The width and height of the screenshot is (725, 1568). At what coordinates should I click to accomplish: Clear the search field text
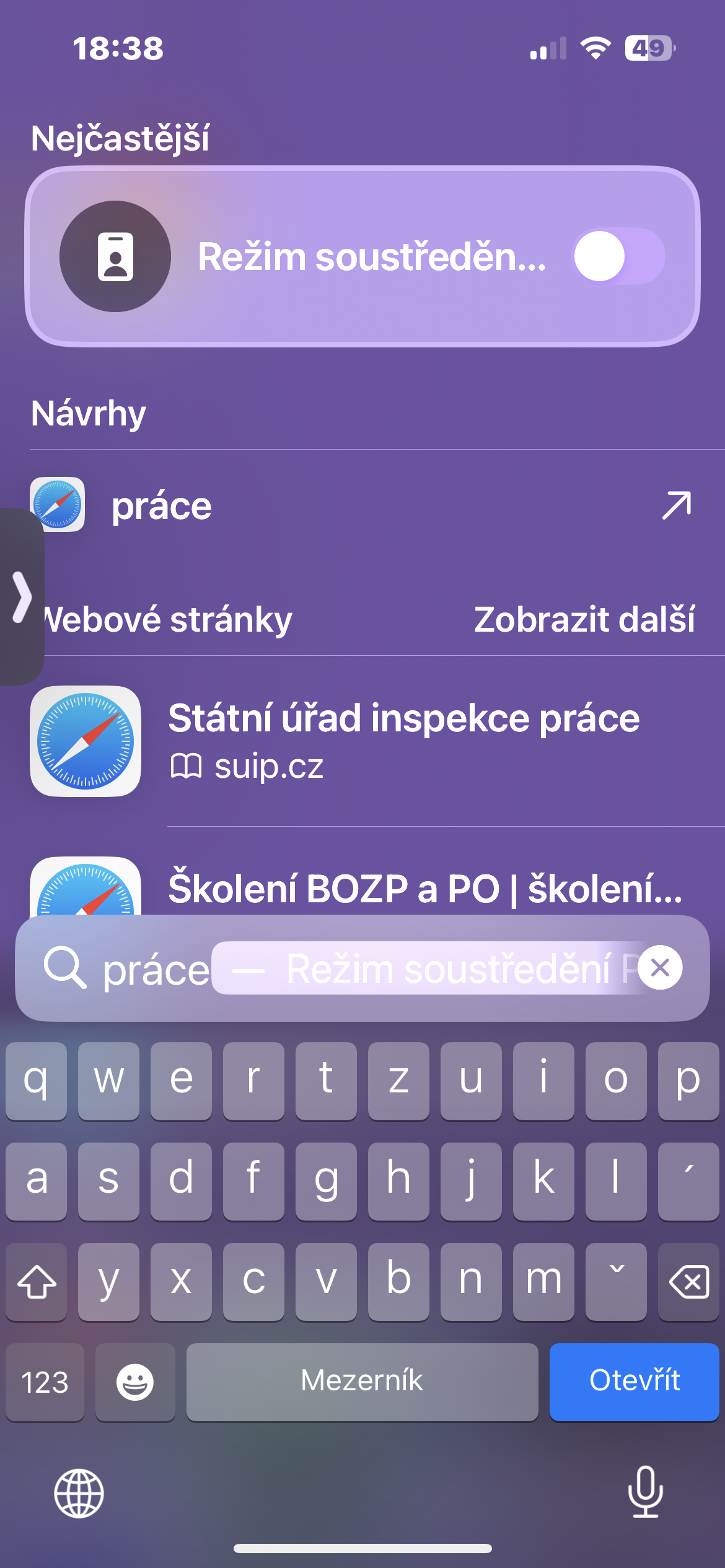point(660,967)
